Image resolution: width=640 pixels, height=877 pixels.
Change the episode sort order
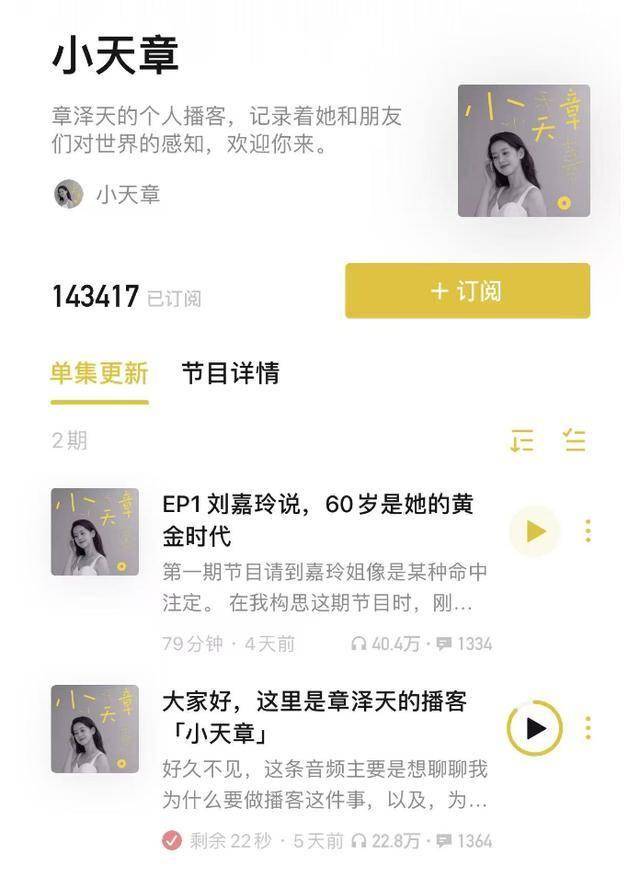coord(522,441)
